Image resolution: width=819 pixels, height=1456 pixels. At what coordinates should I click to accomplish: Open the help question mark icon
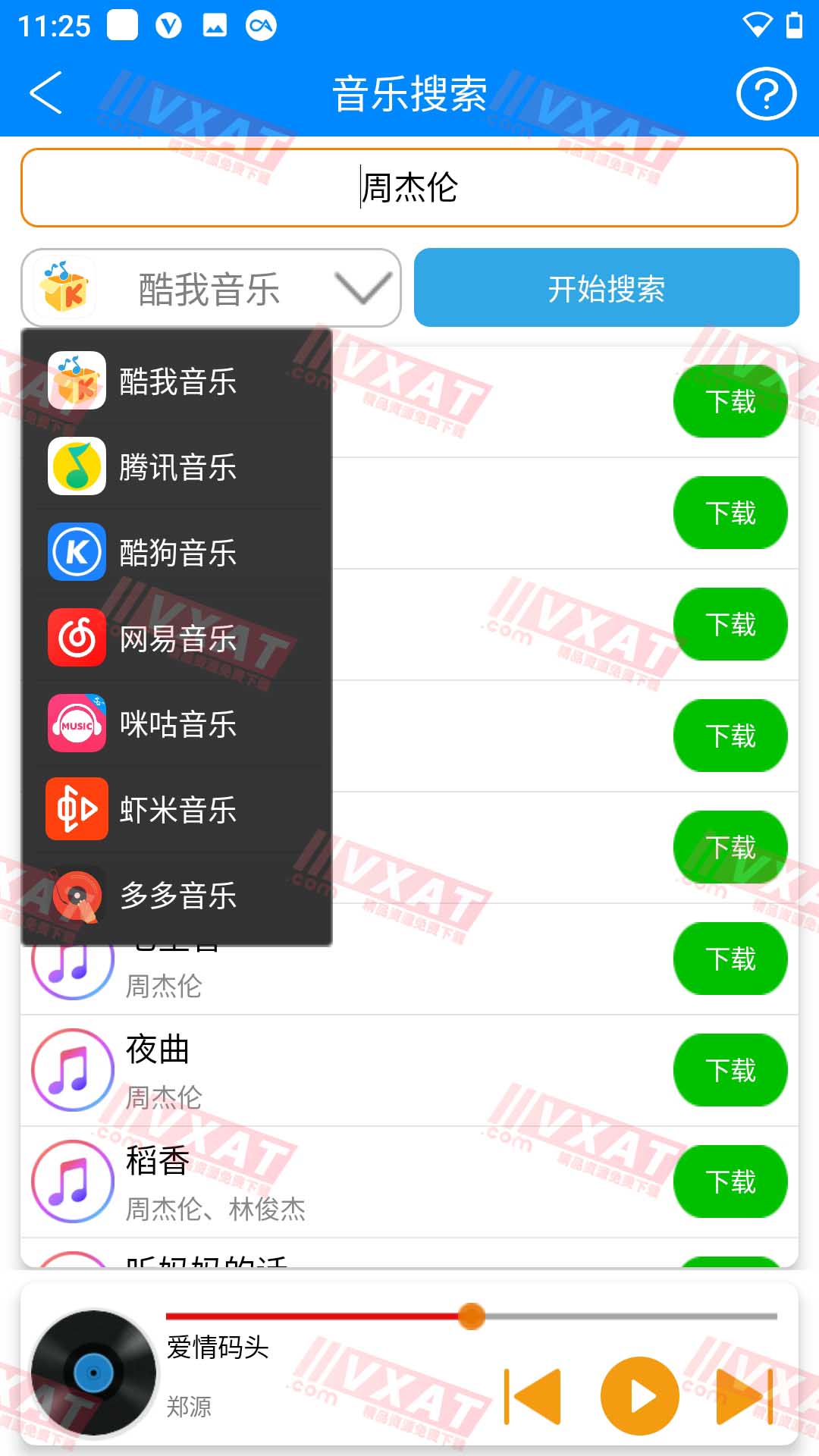point(766,94)
